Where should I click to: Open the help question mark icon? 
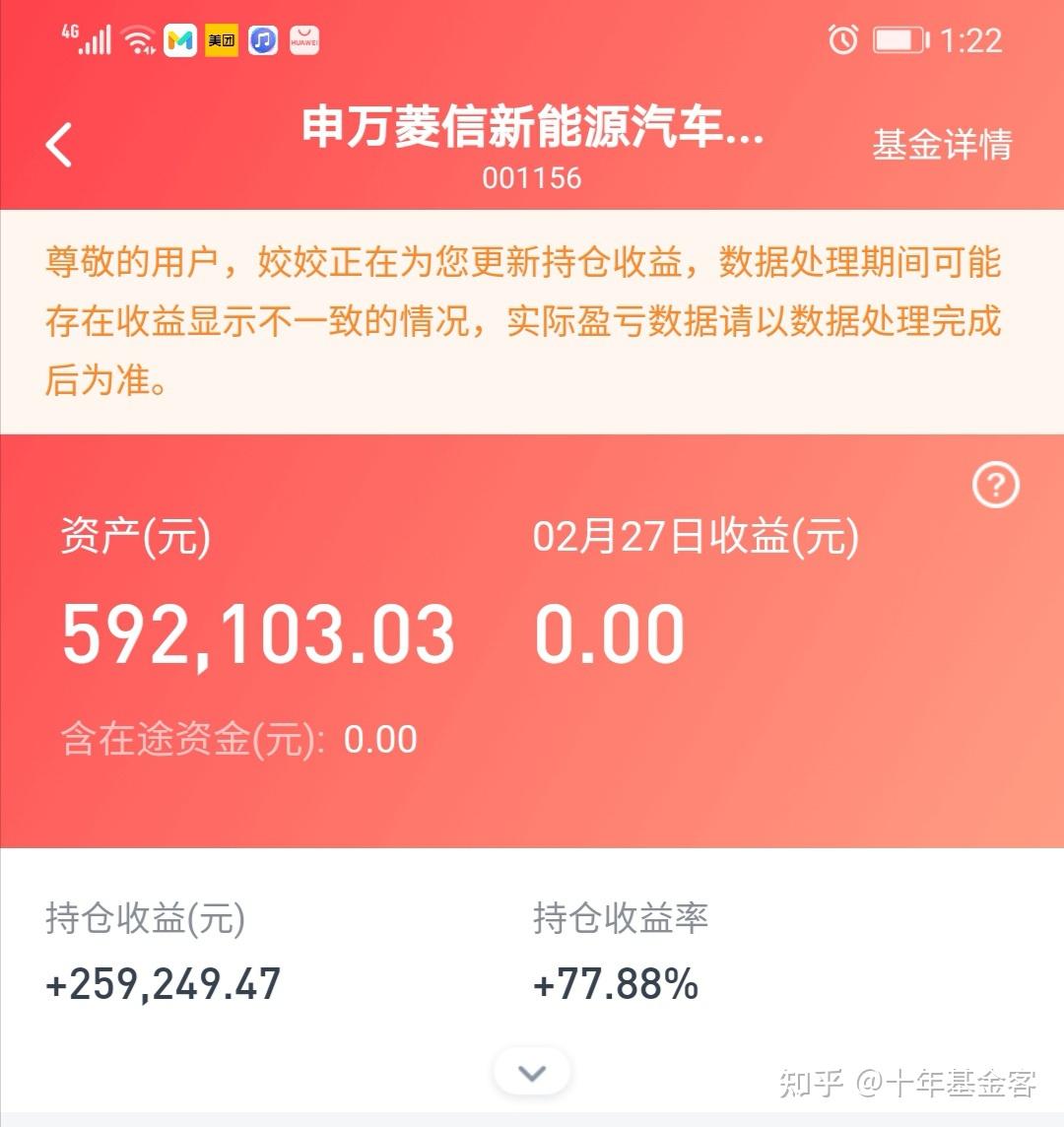pos(995,486)
